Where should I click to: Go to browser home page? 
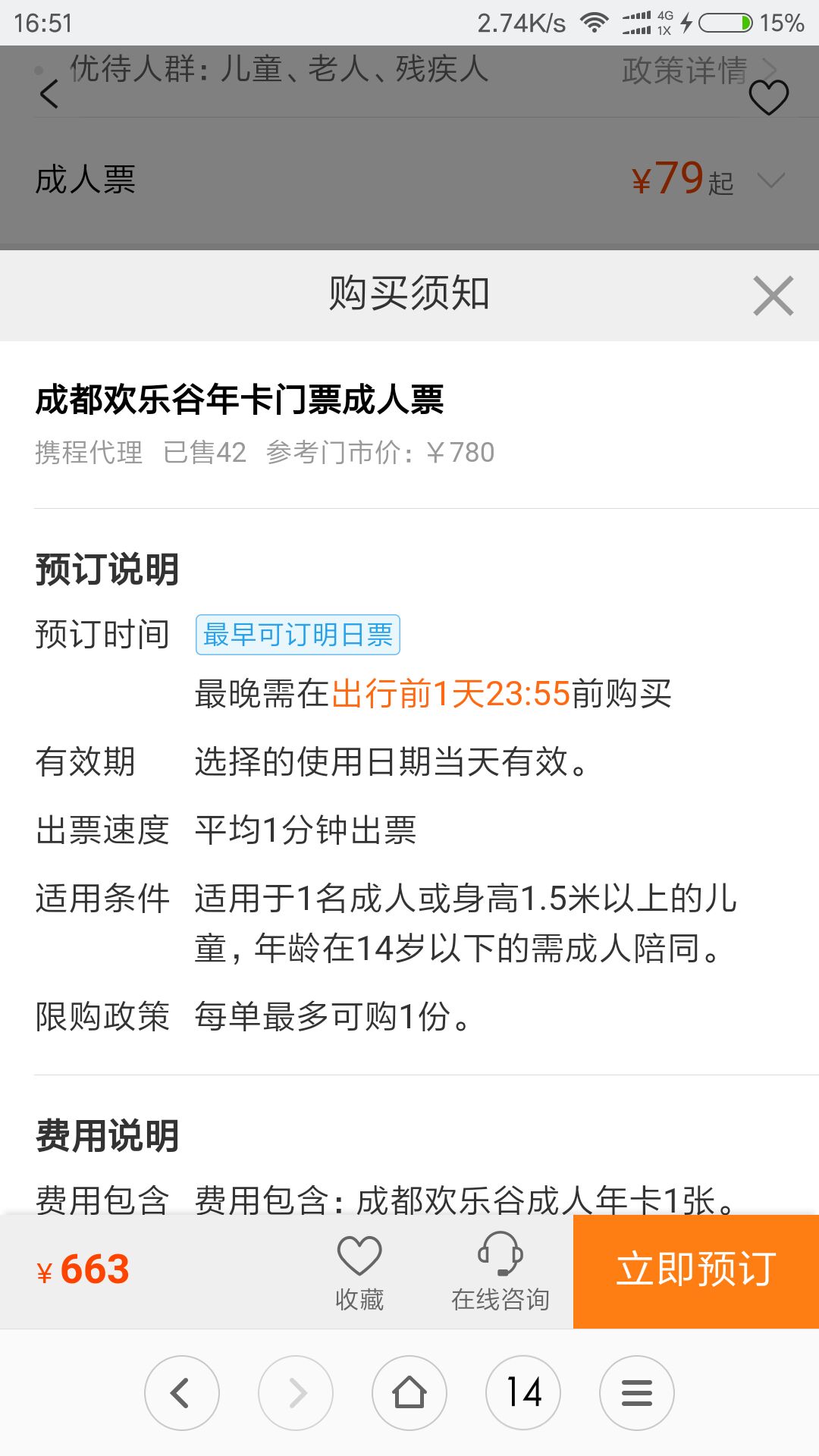(409, 1393)
